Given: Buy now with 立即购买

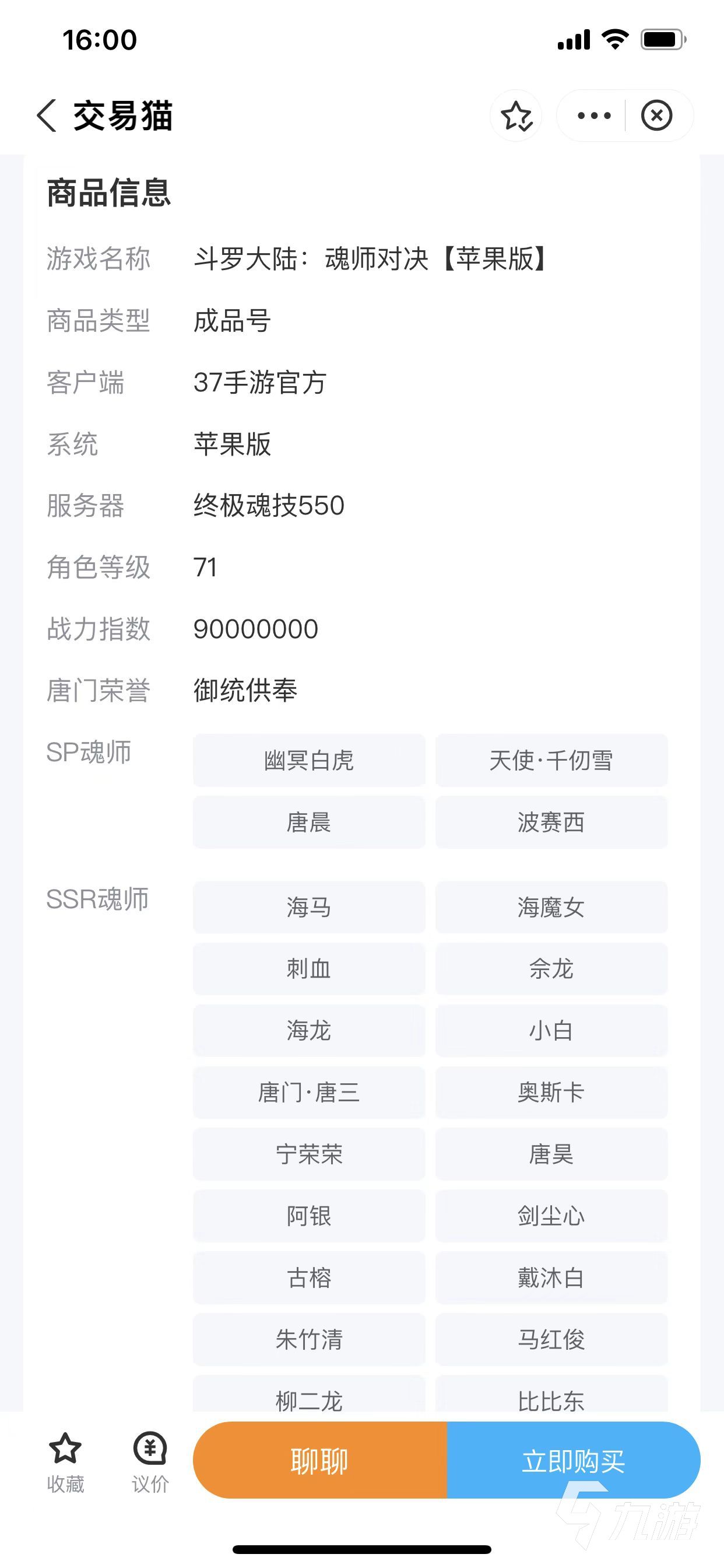Looking at the screenshot, I should [573, 1460].
